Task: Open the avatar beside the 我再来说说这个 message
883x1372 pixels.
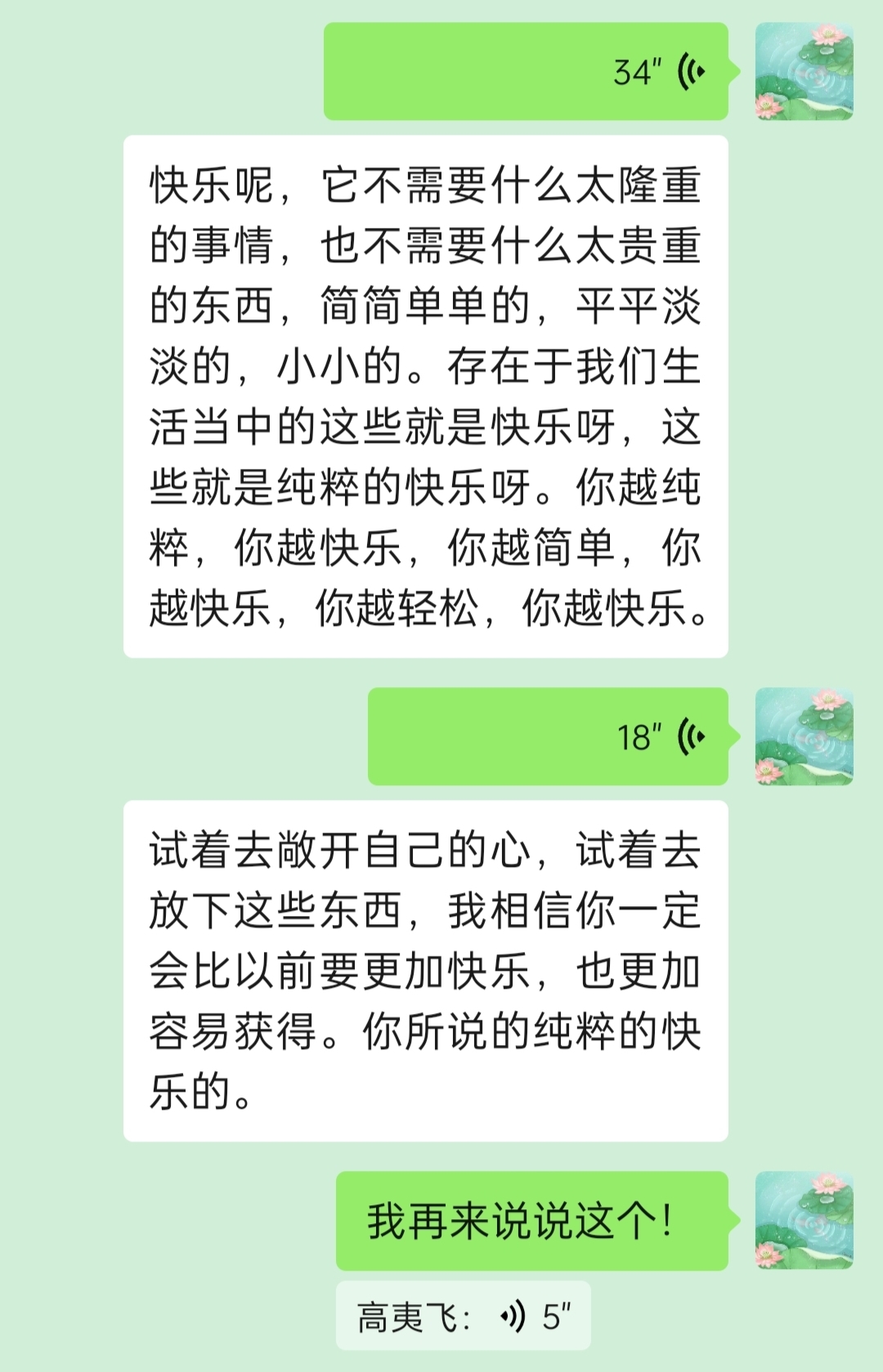Action: pyautogui.click(x=804, y=1220)
